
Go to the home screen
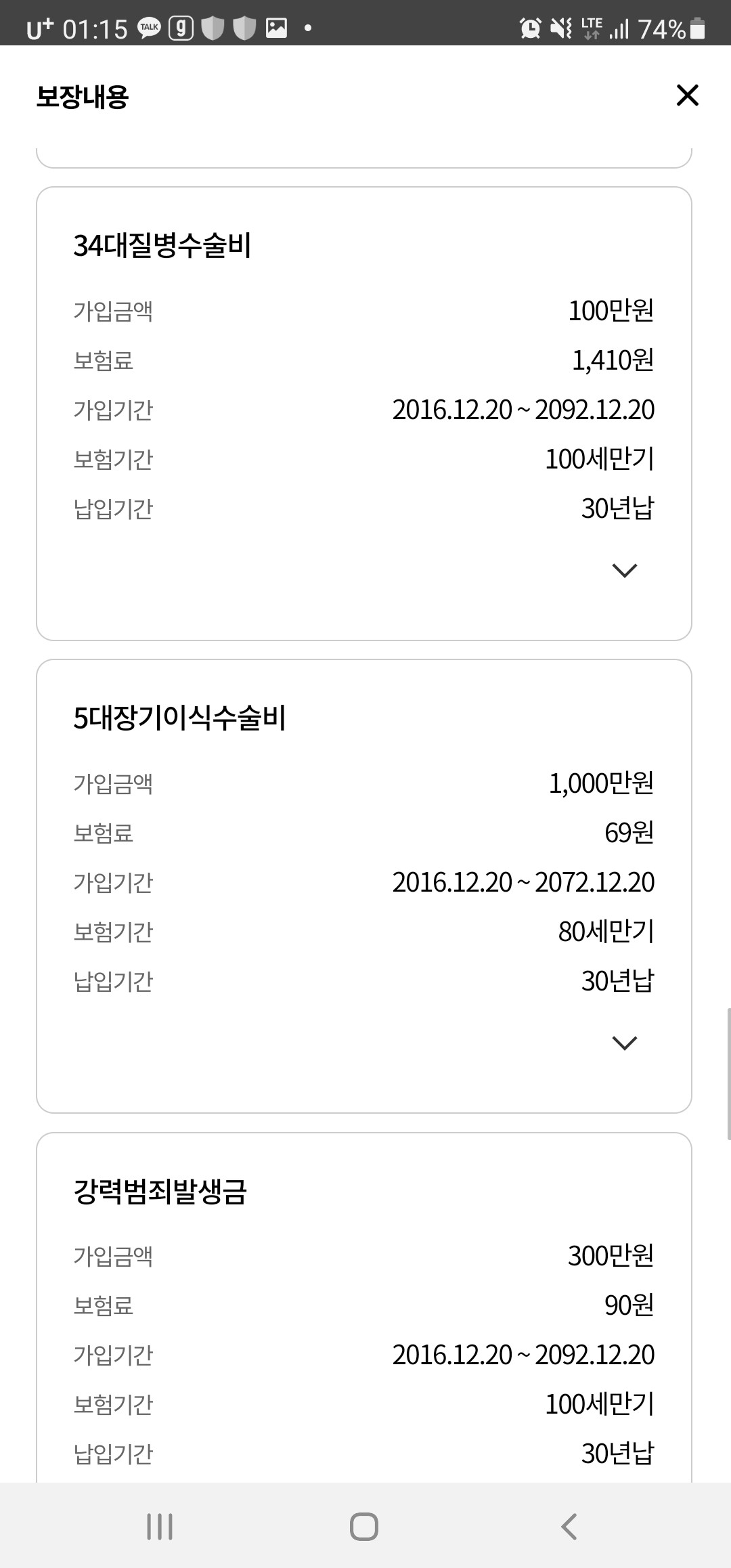tap(364, 1527)
